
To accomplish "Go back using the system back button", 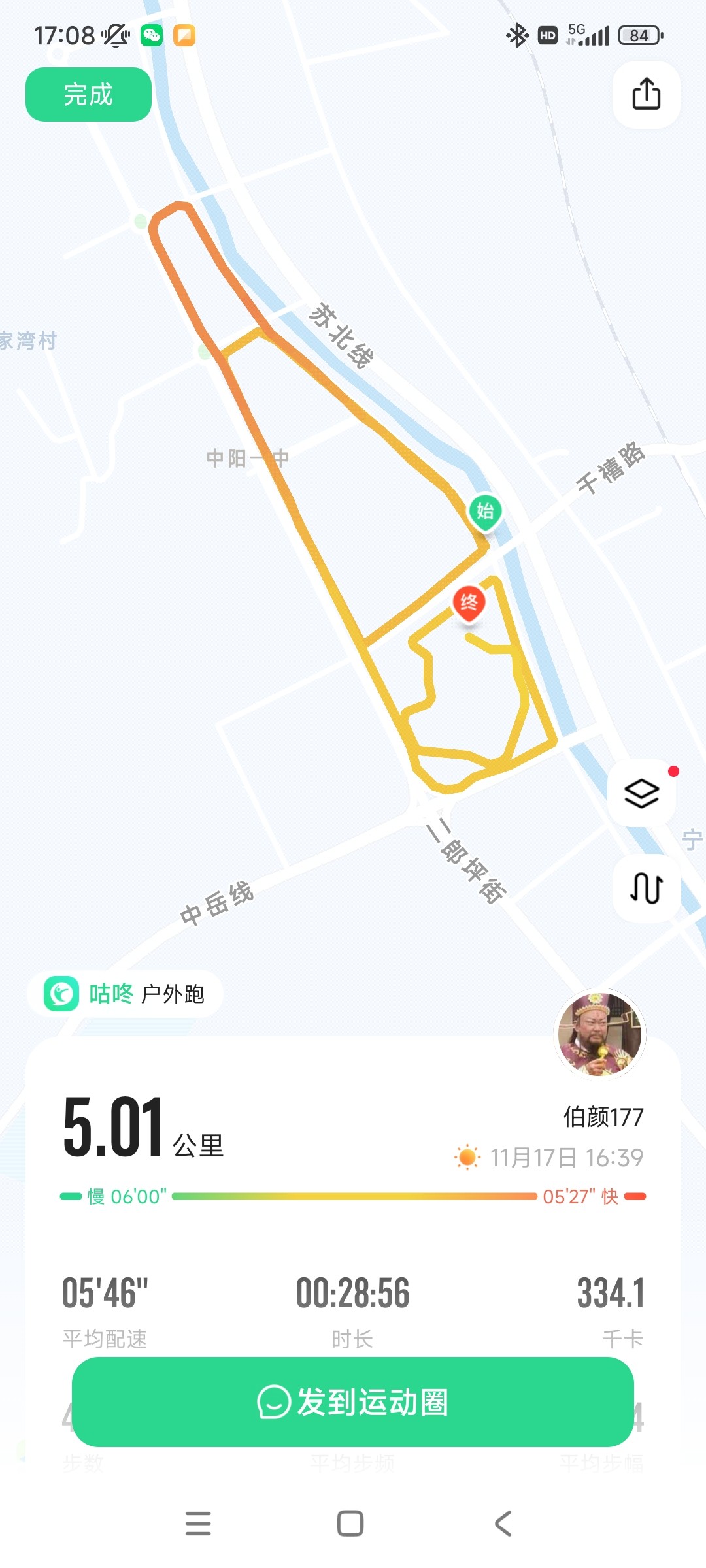I will point(503,1523).
